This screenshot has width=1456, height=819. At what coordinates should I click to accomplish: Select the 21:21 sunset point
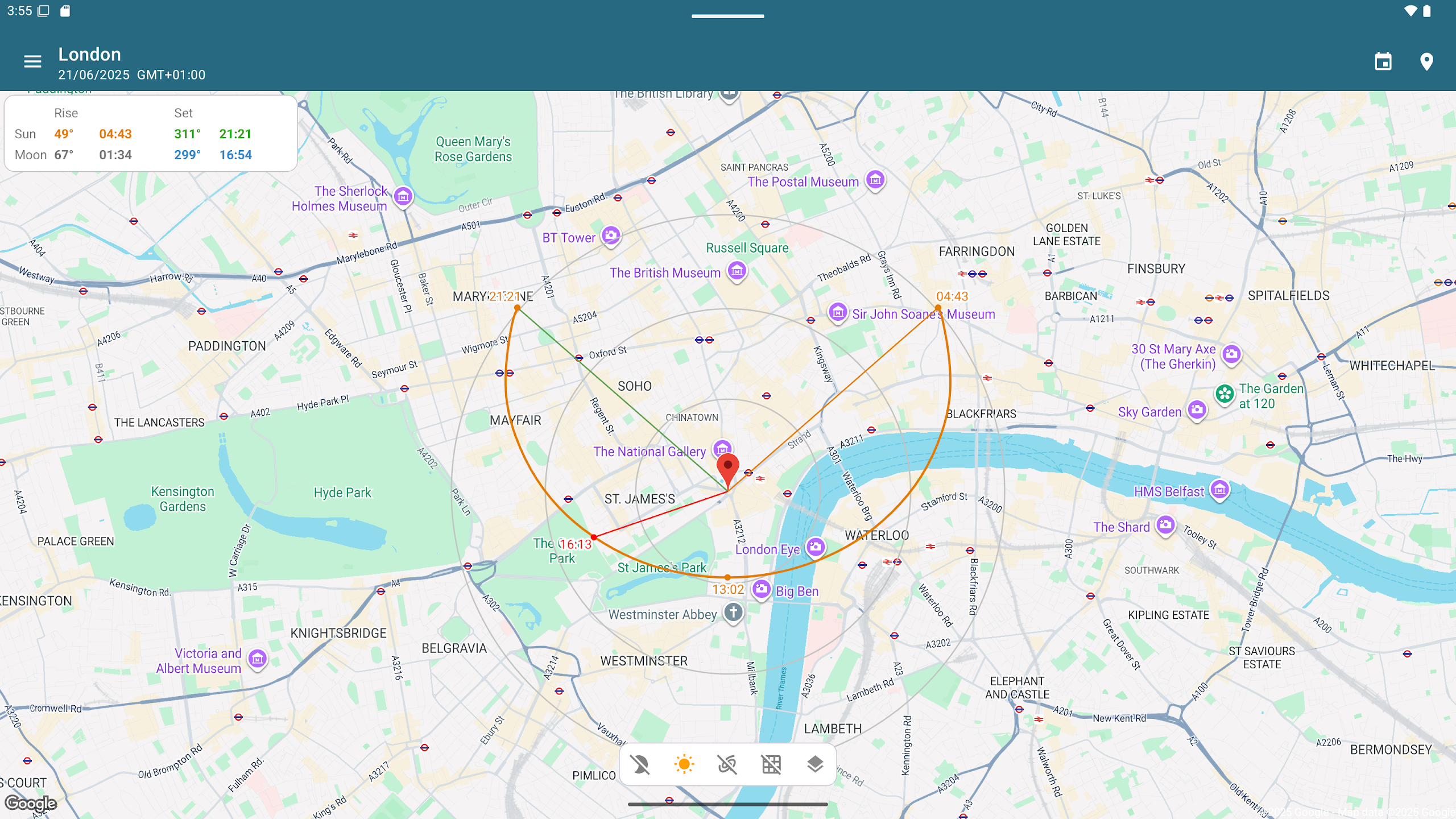pos(517,308)
